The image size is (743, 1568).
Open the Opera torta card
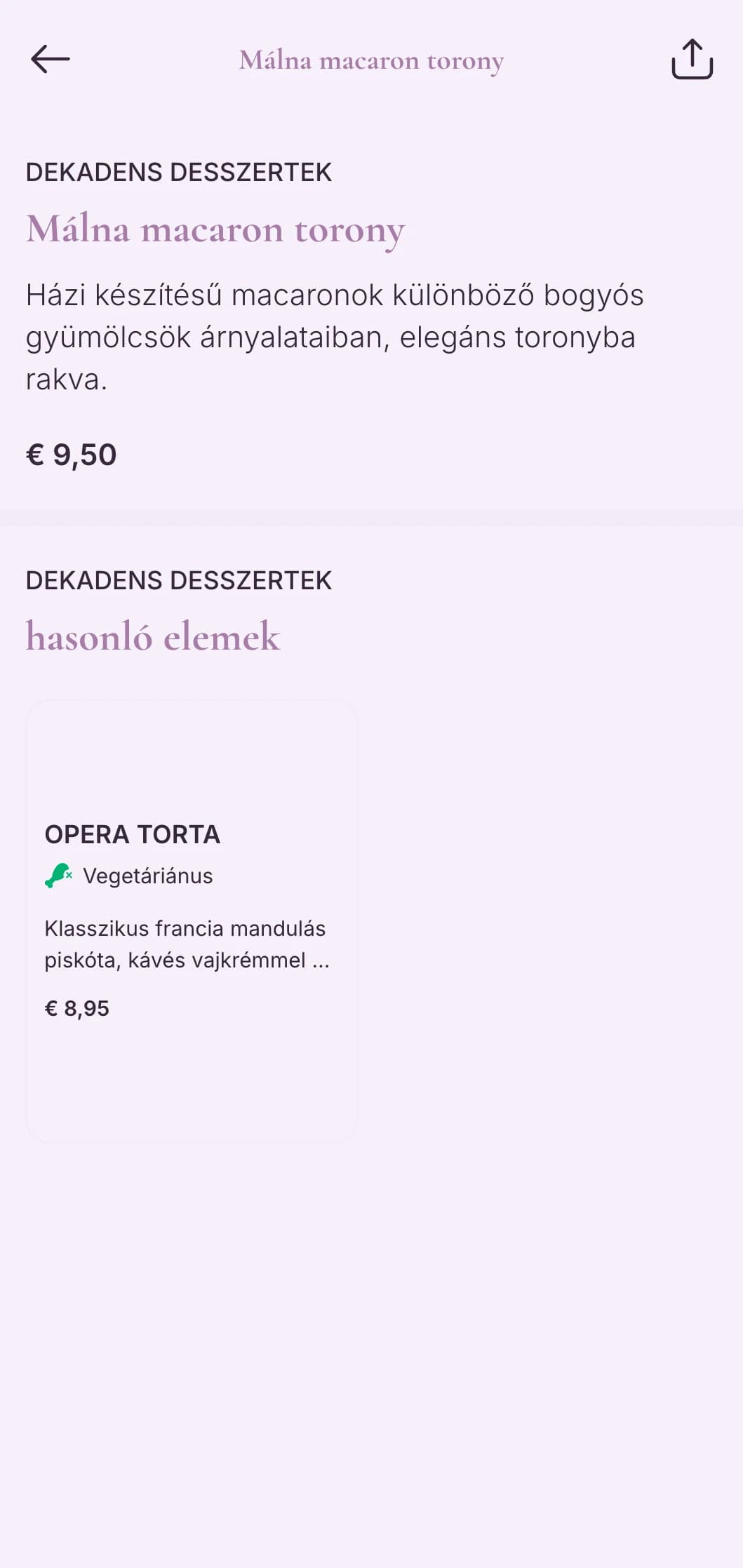(x=192, y=921)
